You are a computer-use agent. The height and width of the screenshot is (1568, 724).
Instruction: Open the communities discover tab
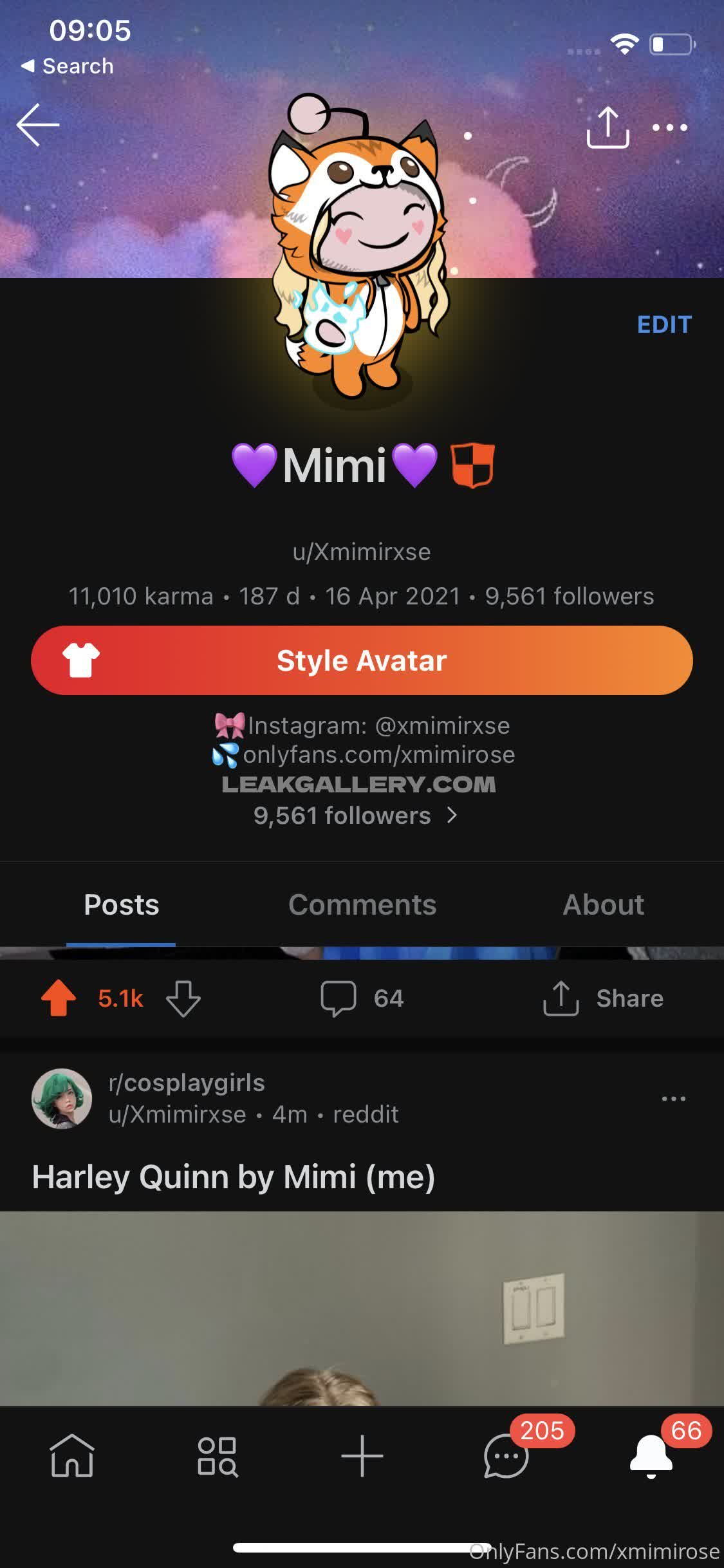pyautogui.click(x=217, y=1455)
